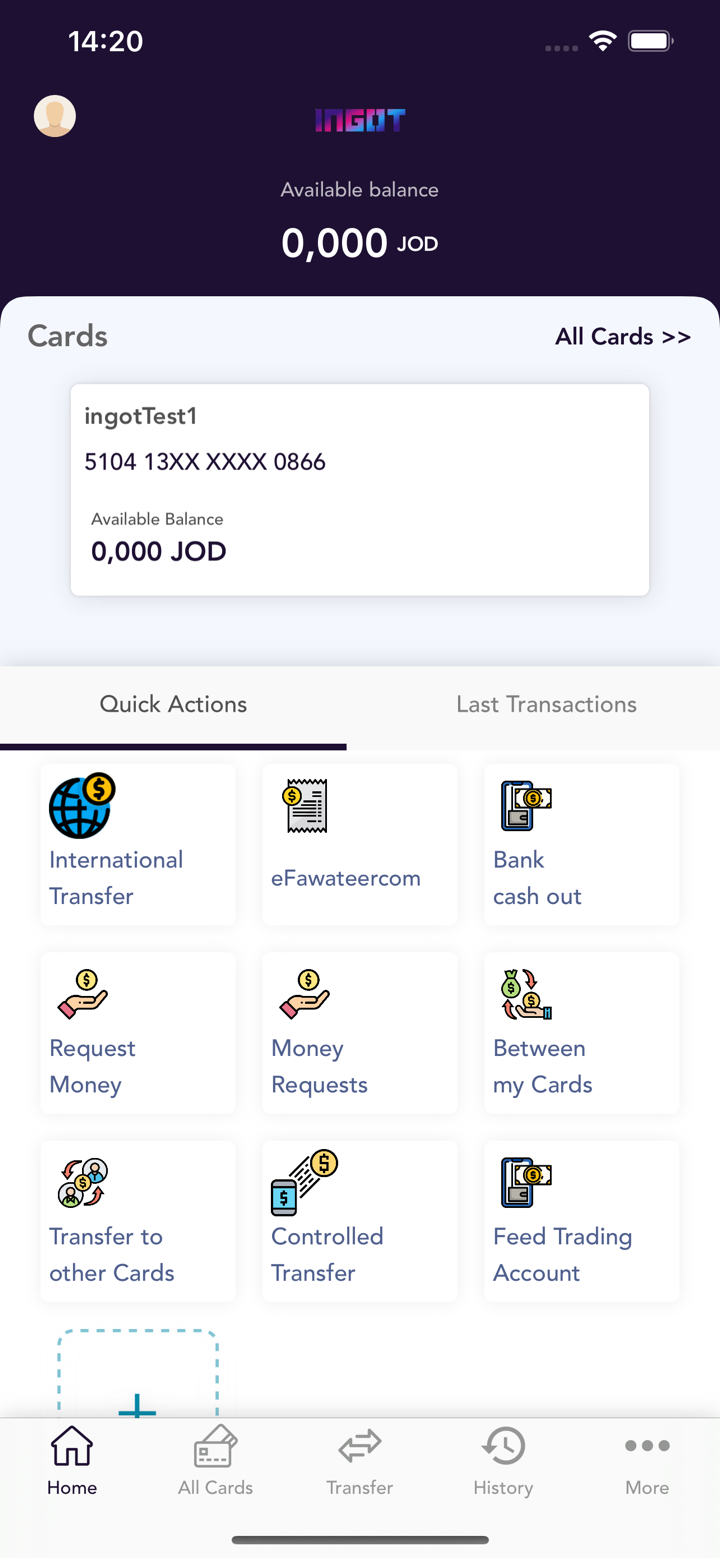This screenshot has width=720, height=1558.
Task: Open Feed Trading Account
Action: point(581,1221)
